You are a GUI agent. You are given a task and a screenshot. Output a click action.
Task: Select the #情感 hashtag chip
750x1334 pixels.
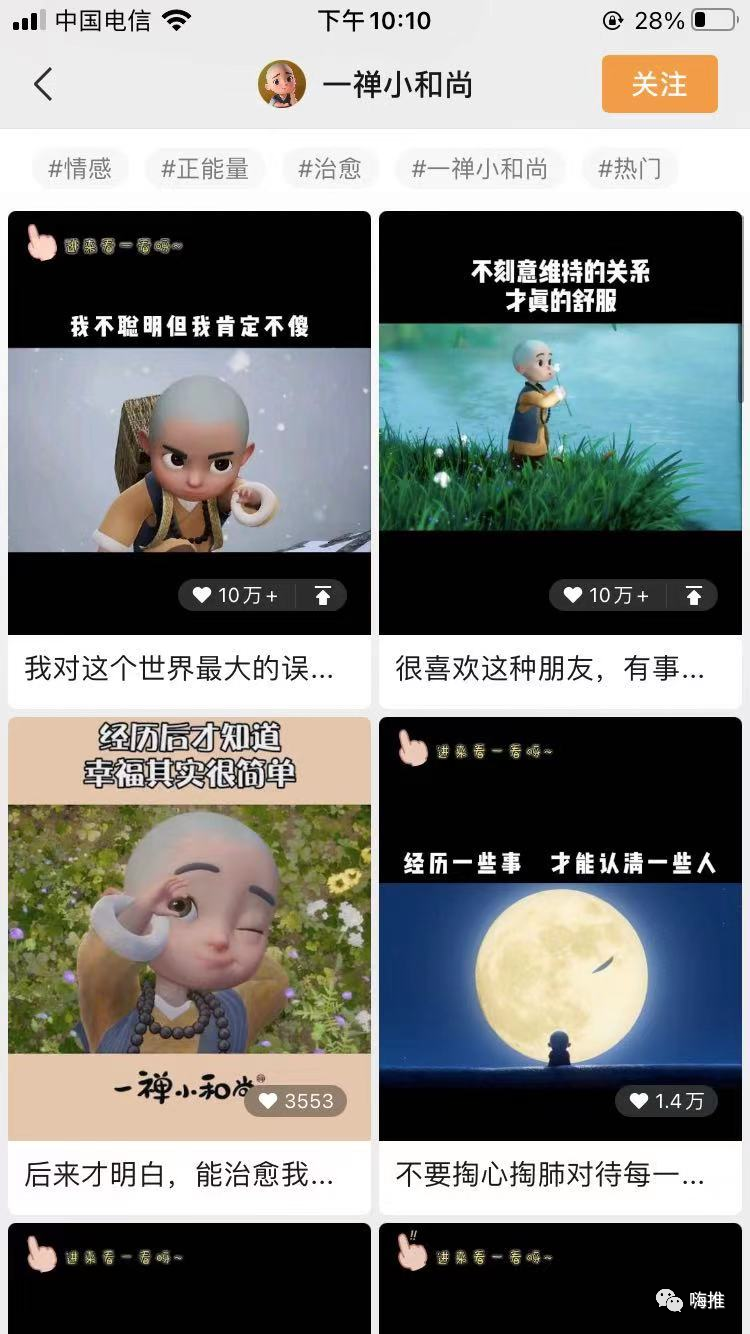[x=80, y=169]
